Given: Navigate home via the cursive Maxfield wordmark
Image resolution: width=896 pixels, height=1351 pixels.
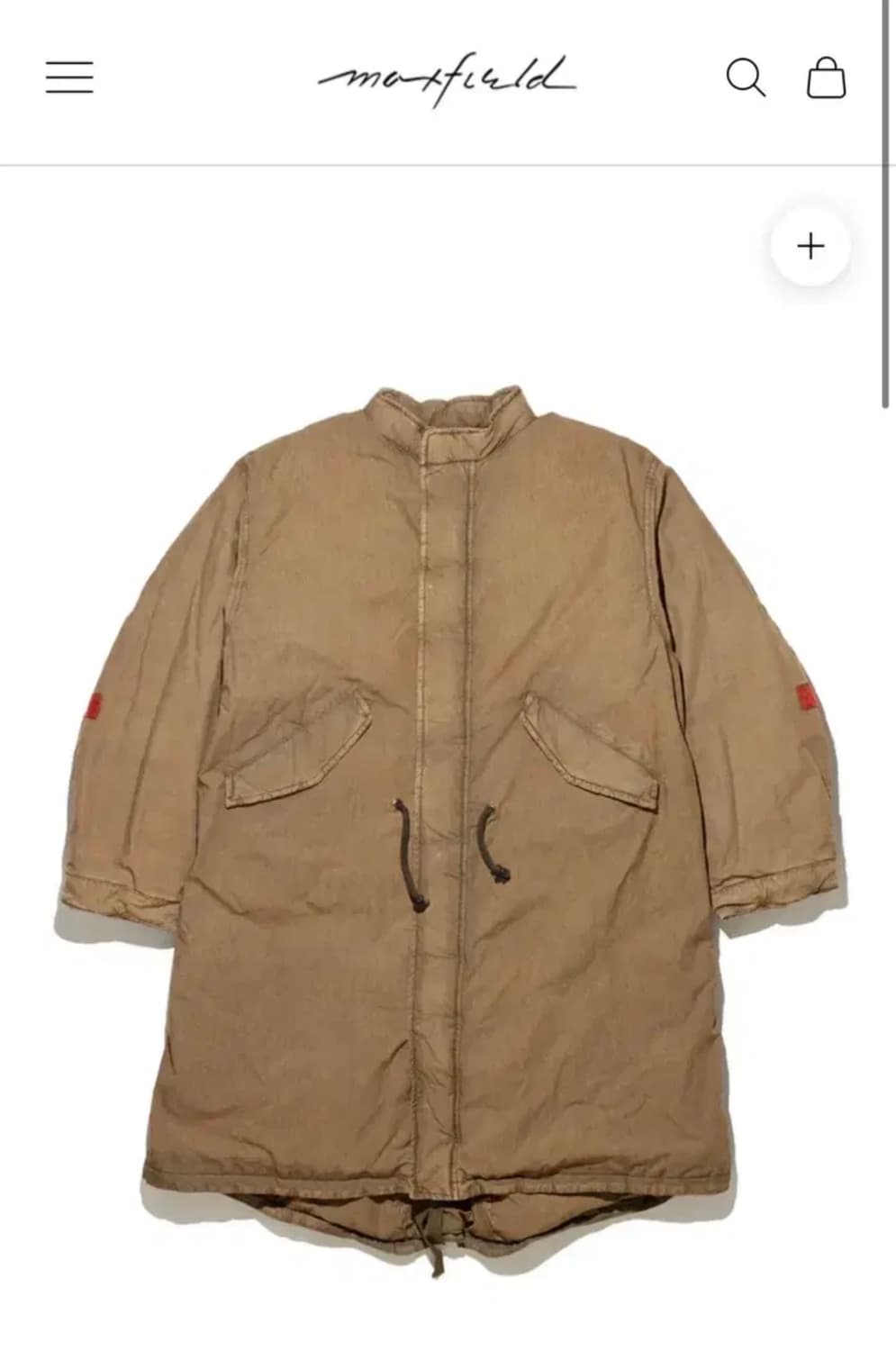Looking at the screenshot, I should click(448, 77).
